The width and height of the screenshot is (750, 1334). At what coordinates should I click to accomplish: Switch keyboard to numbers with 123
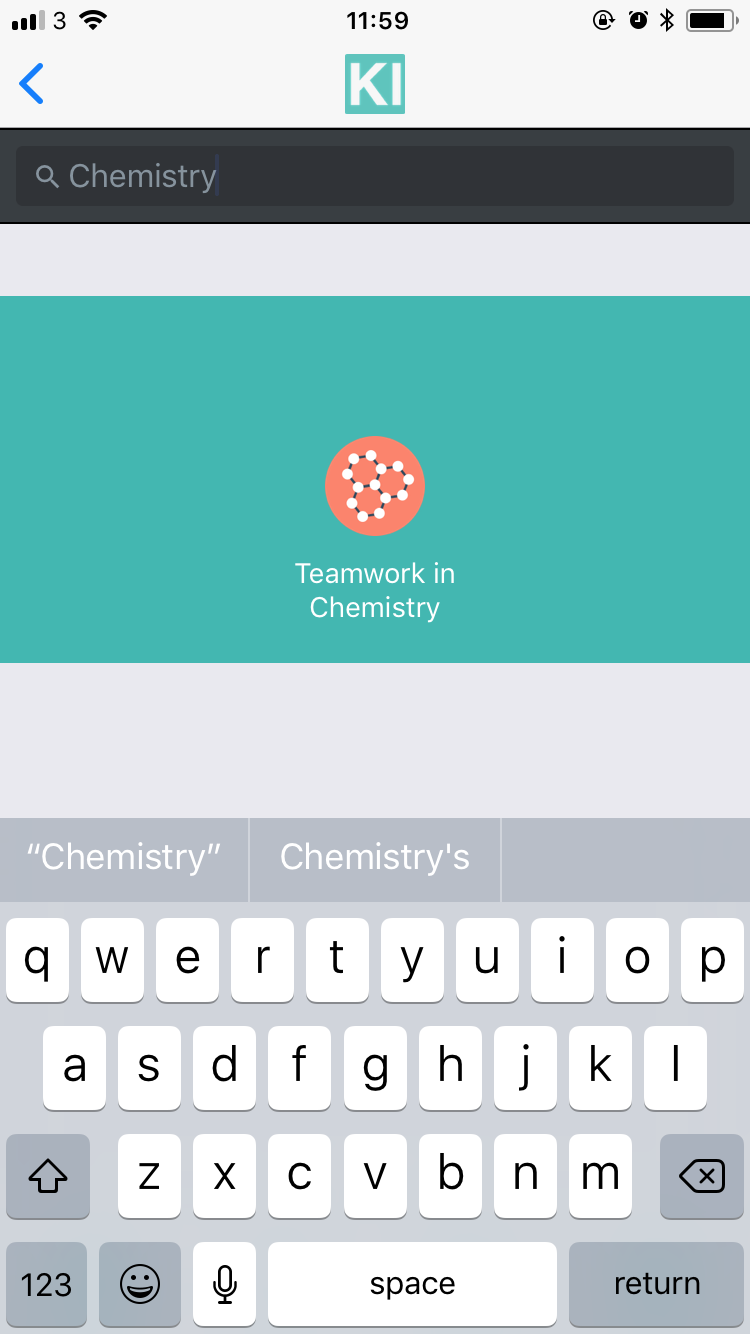(47, 1284)
